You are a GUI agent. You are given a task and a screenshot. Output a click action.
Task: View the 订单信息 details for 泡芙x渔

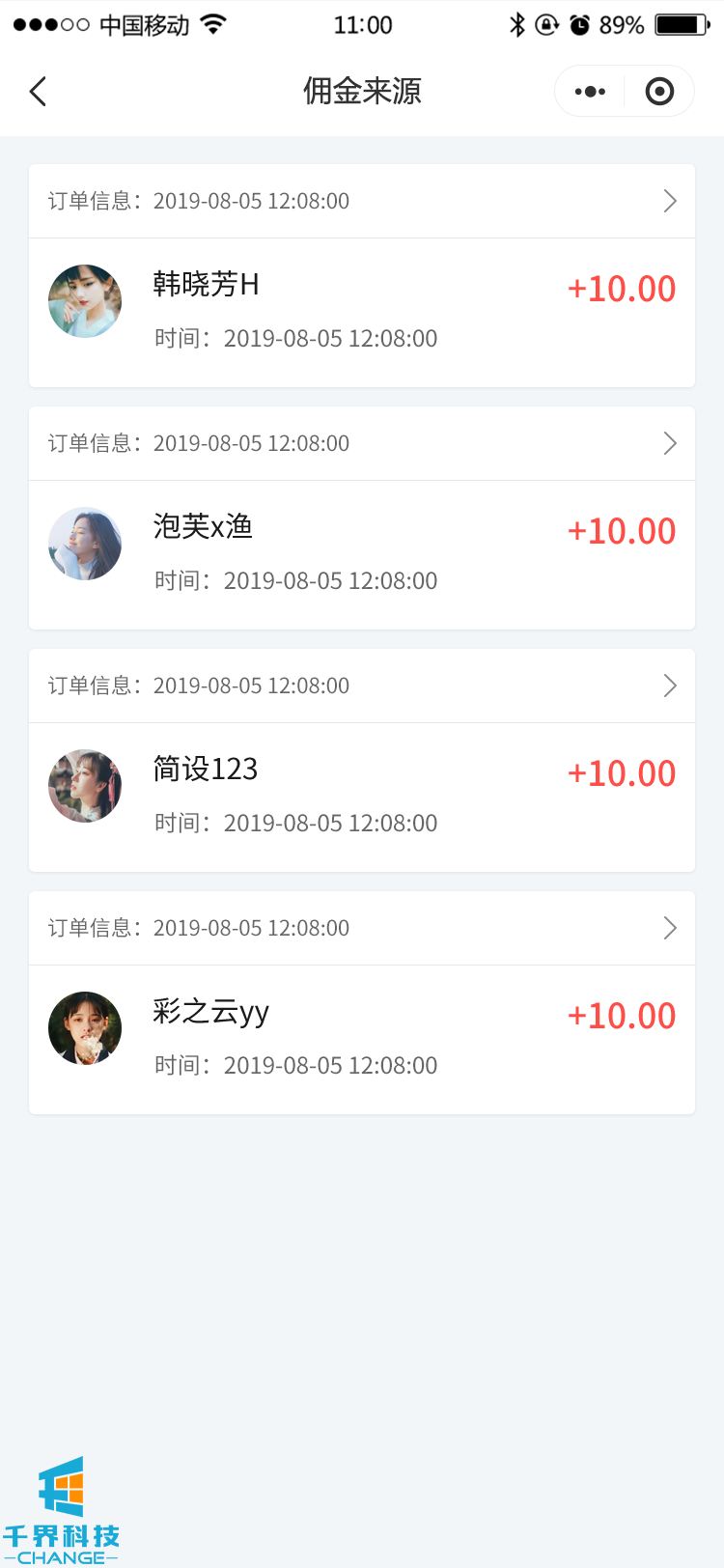click(x=362, y=443)
